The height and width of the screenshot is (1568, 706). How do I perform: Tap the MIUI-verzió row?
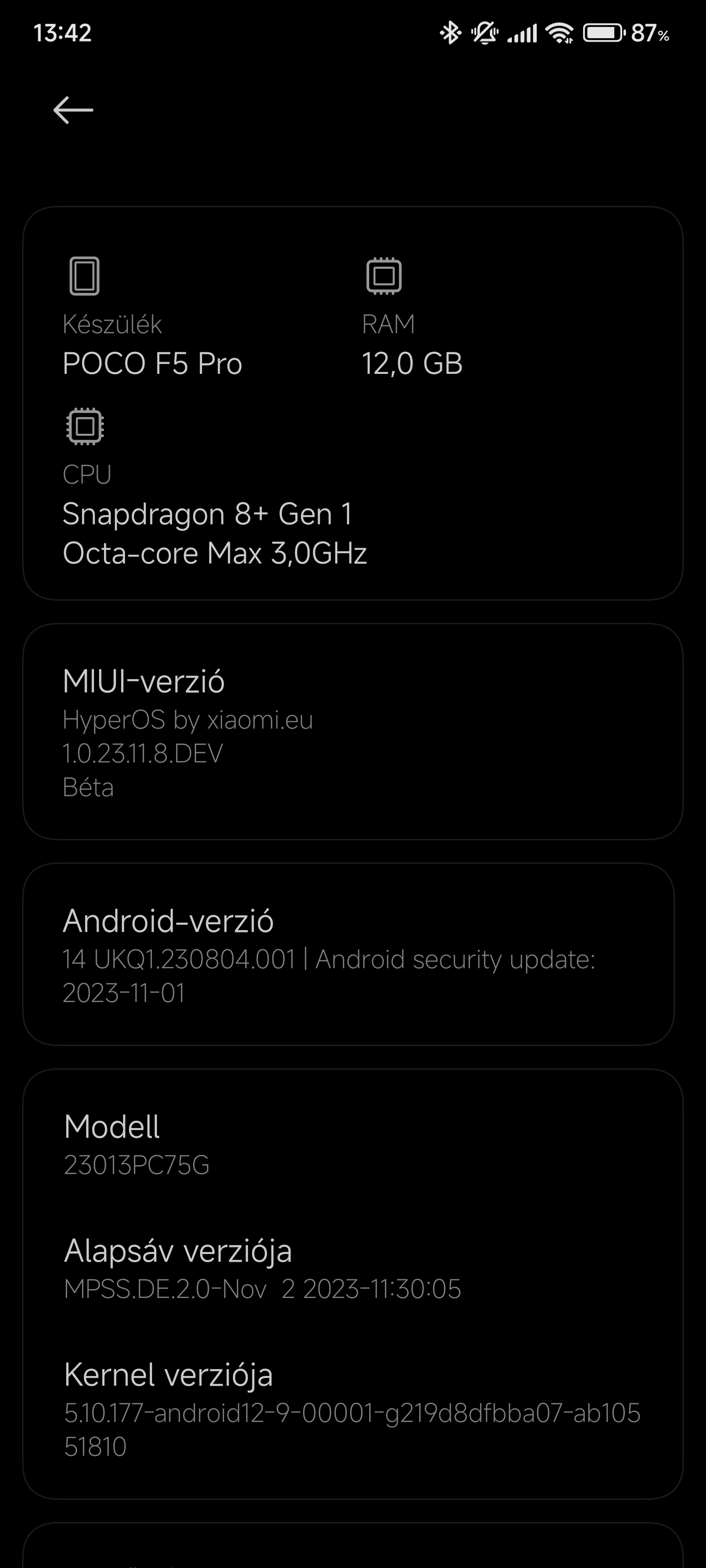353,732
